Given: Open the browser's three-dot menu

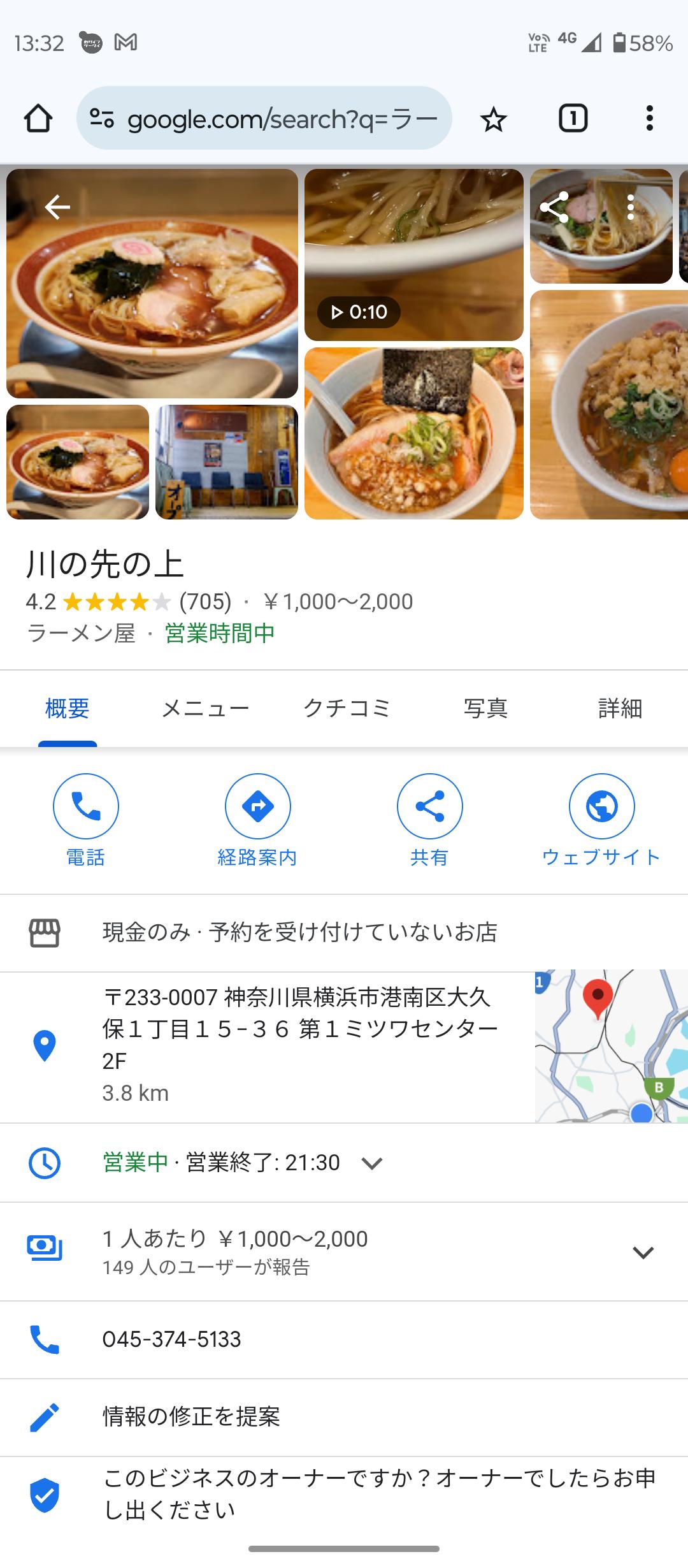Looking at the screenshot, I should (x=649, y=119).
